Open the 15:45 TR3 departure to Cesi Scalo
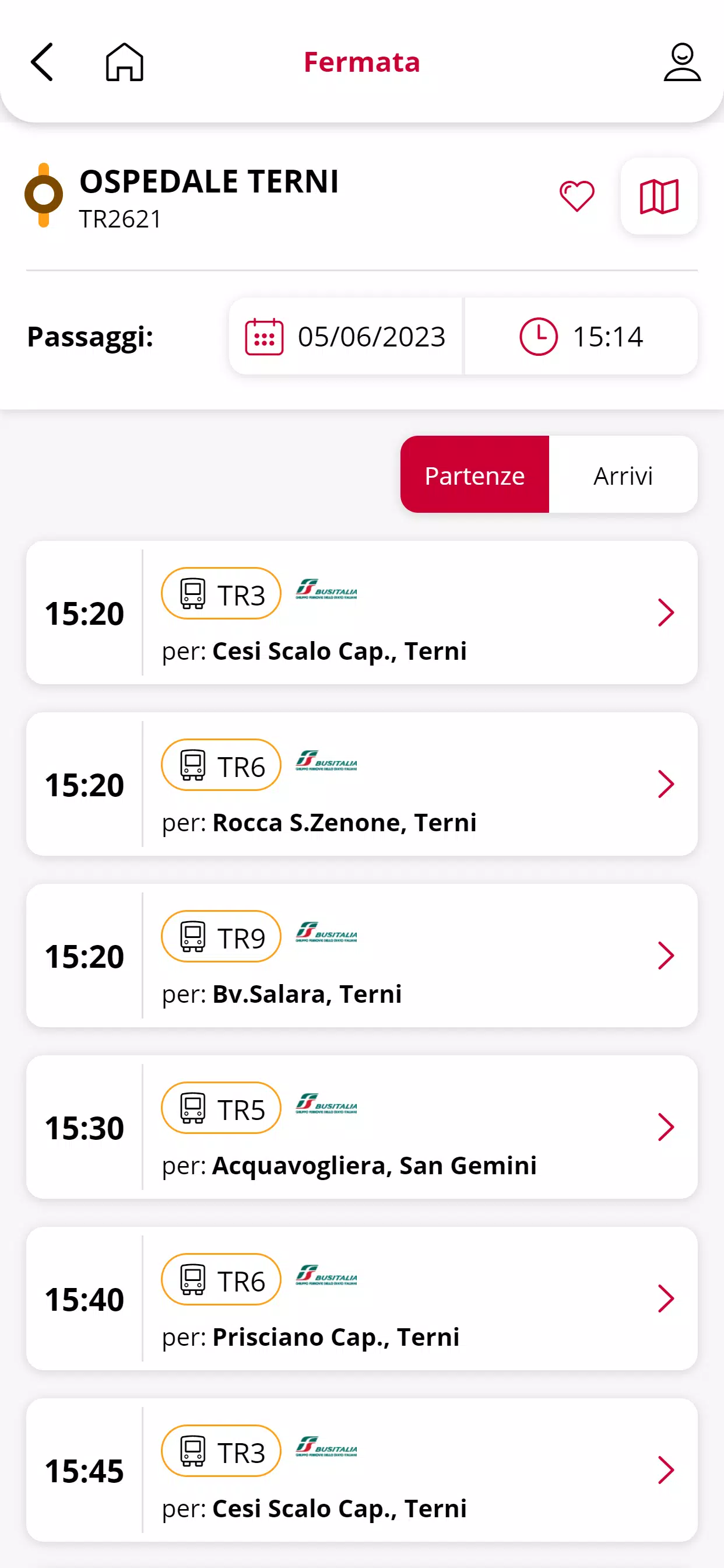Viewport: 724px width, 1568px height. 362,1471
